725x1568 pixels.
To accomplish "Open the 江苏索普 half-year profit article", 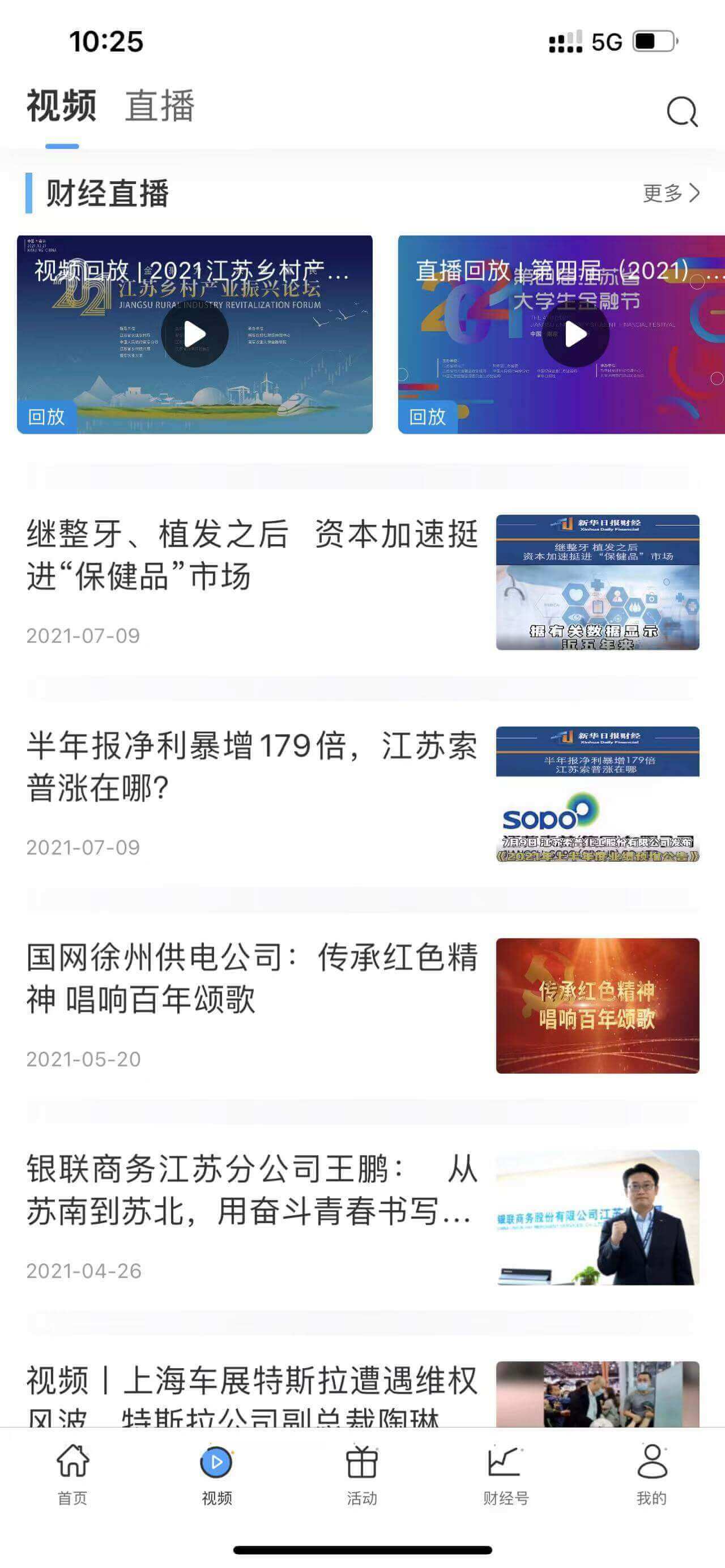I will [252, 767].
